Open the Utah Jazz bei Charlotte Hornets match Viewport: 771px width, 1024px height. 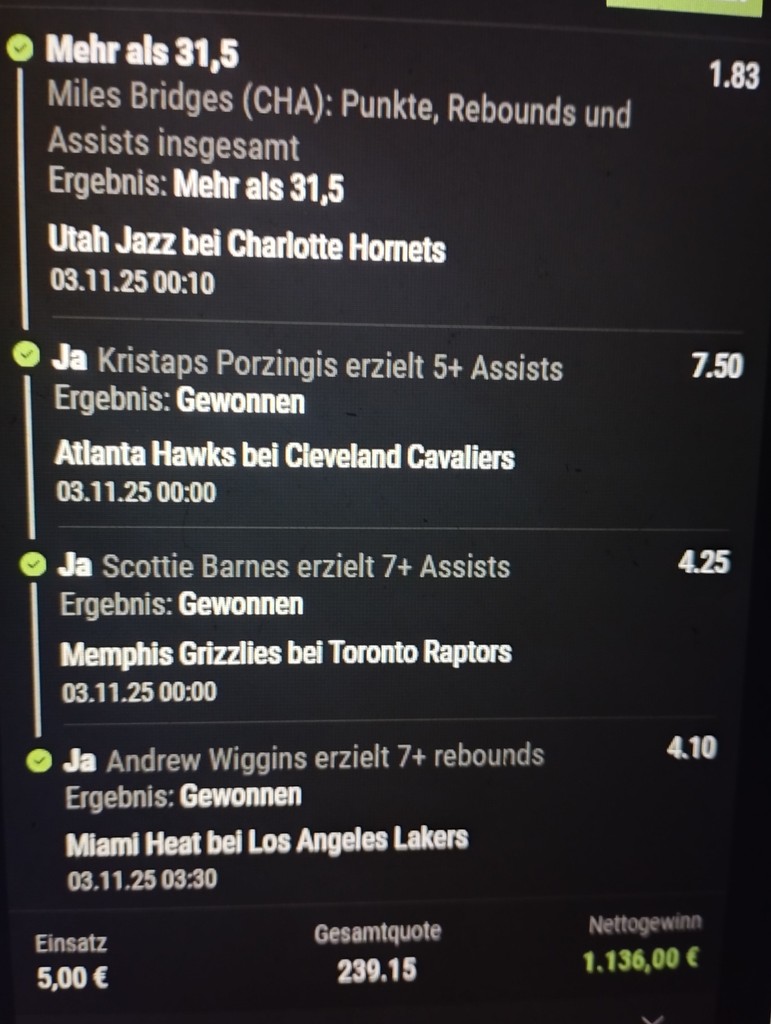click(246, 245)
